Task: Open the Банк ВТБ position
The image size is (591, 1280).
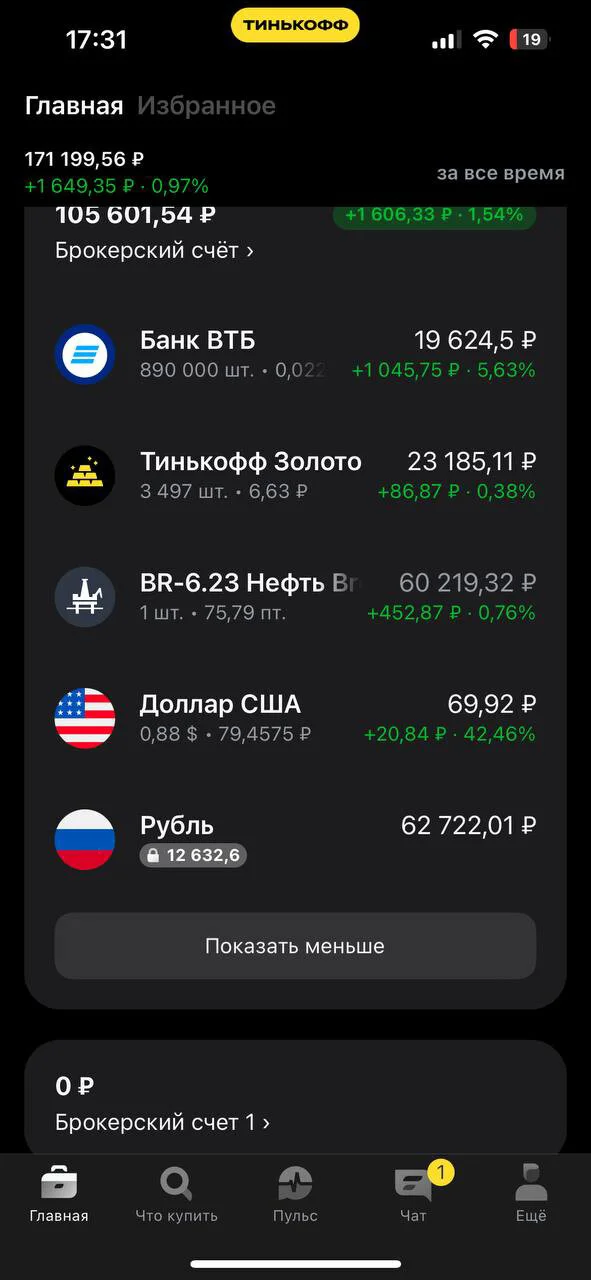Action: tap(295, 354)
